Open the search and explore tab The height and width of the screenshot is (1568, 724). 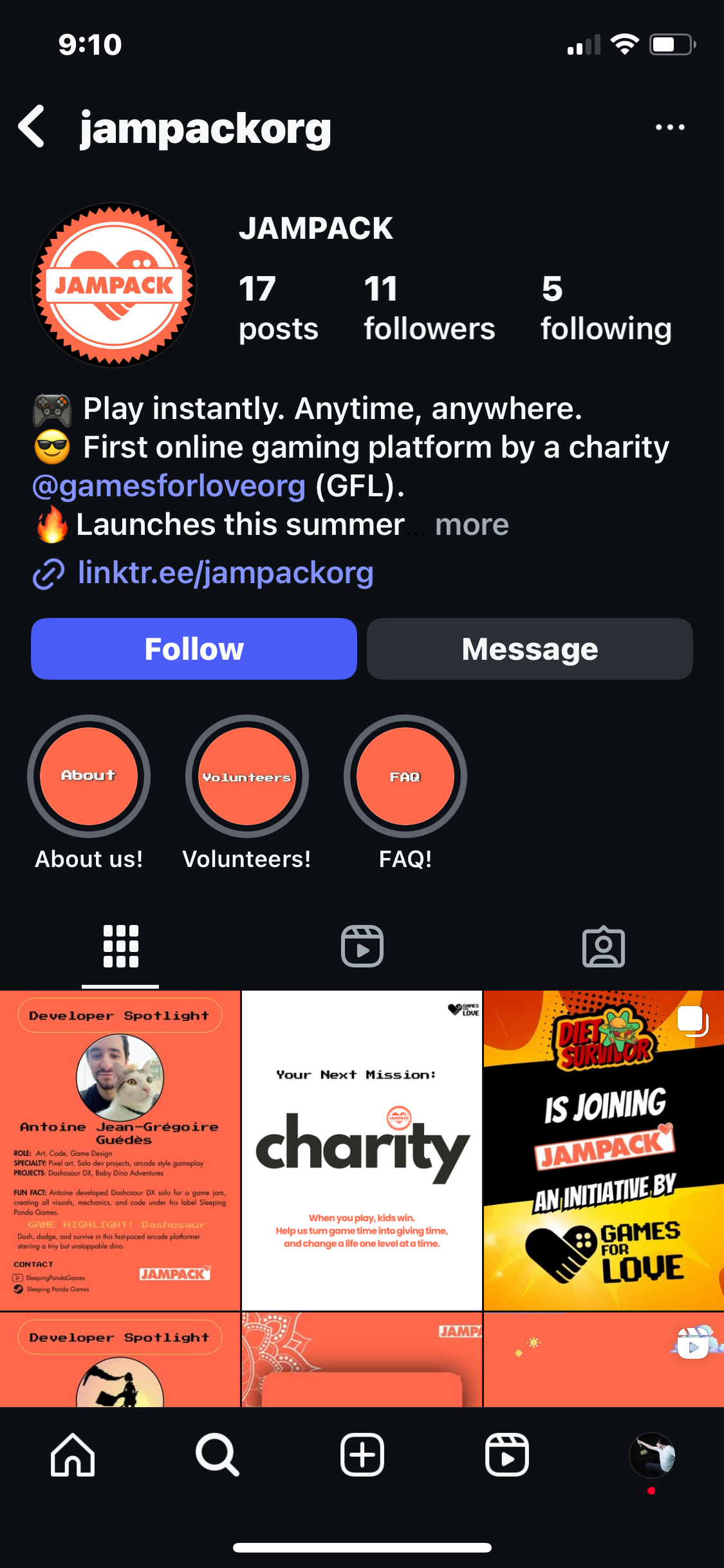[218, 1455]
